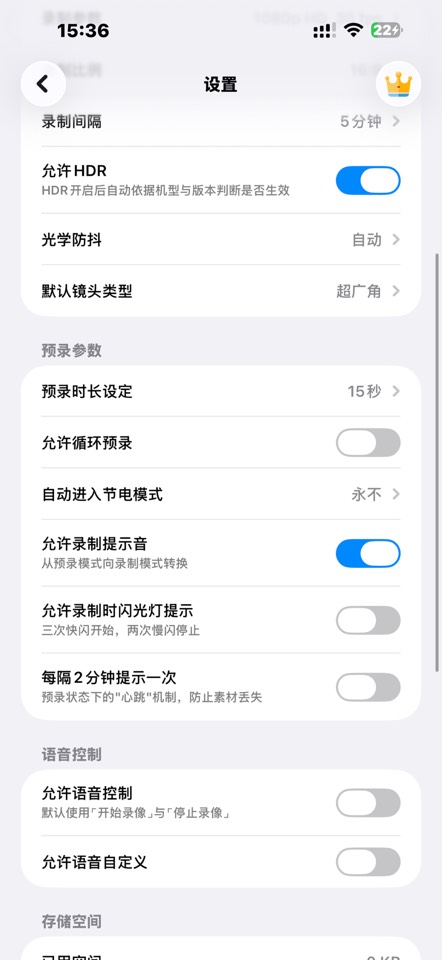Disable 允许录制提示音
Screen dimensions: 442x960
coord(368,553)
